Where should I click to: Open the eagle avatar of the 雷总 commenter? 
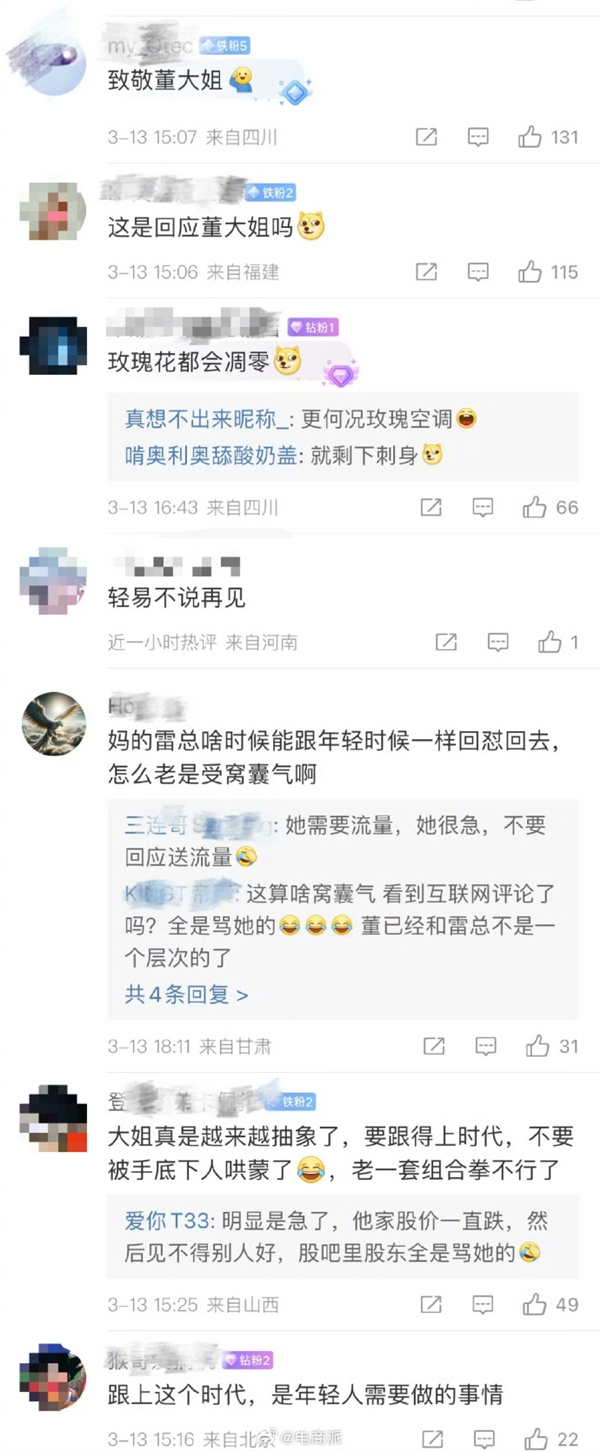click(54, 723)
